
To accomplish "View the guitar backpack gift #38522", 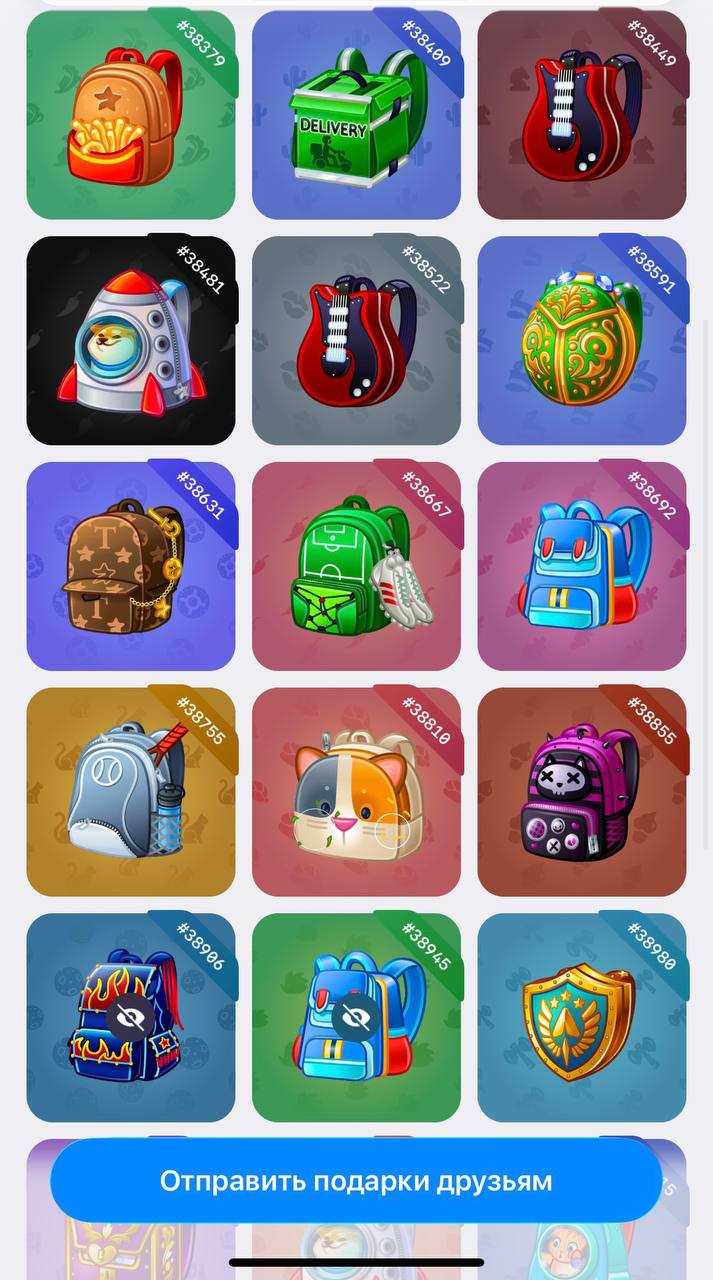I will (356, 340).
